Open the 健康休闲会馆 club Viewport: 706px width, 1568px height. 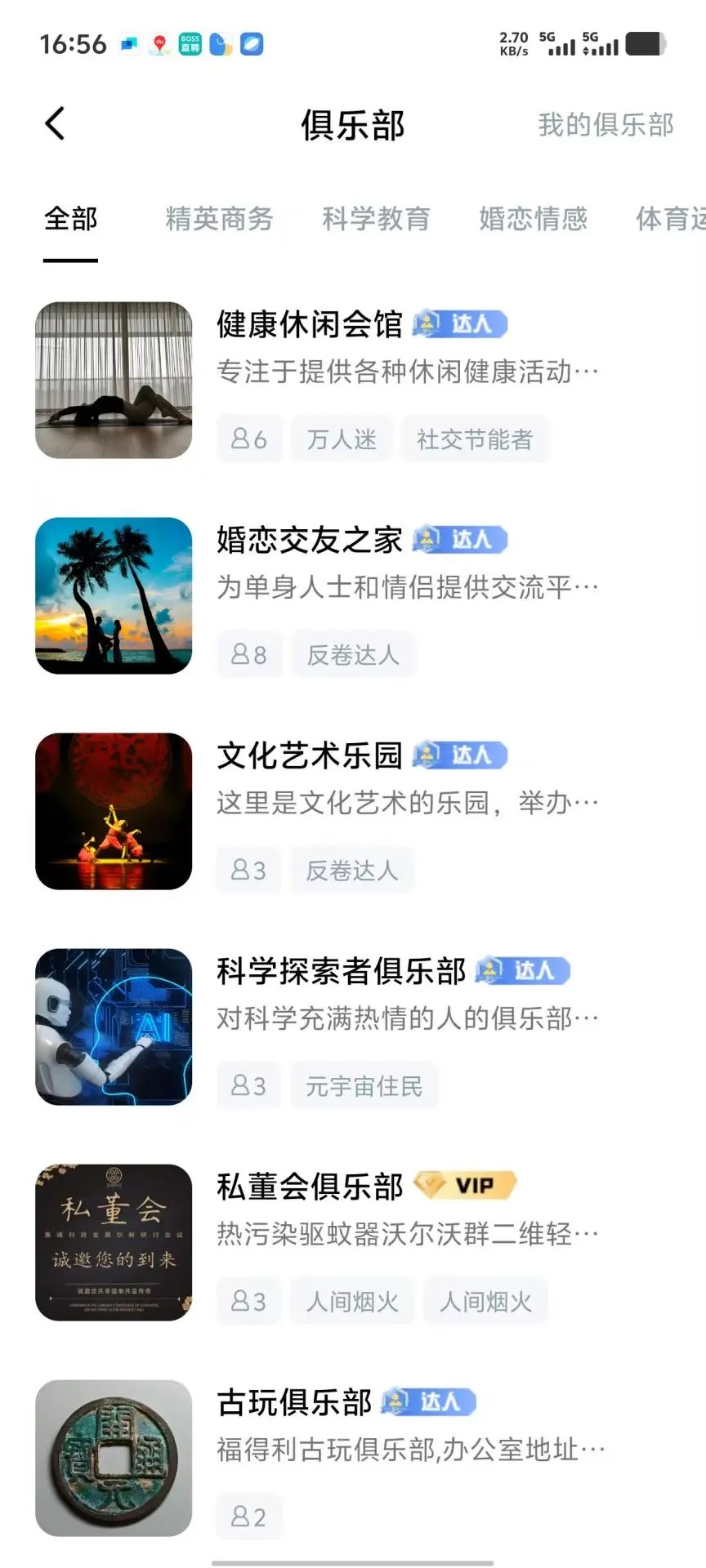[x=310, y=324]
